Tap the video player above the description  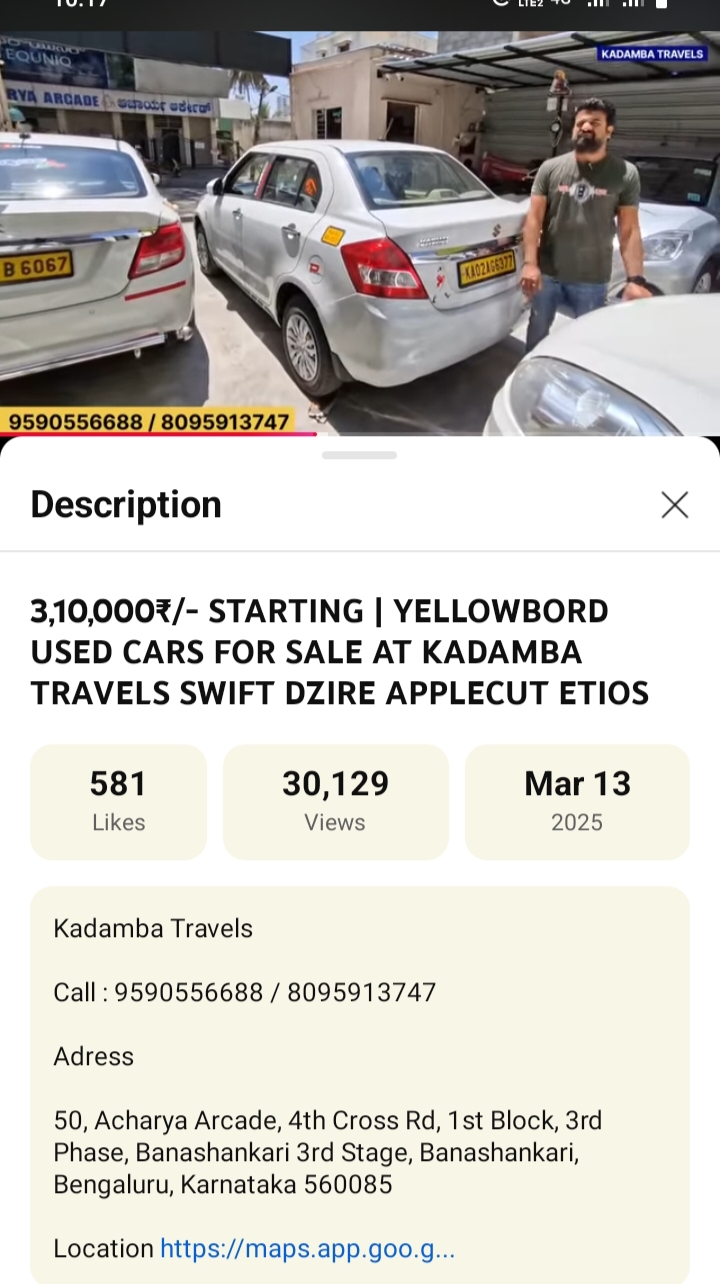coord(360,230)
